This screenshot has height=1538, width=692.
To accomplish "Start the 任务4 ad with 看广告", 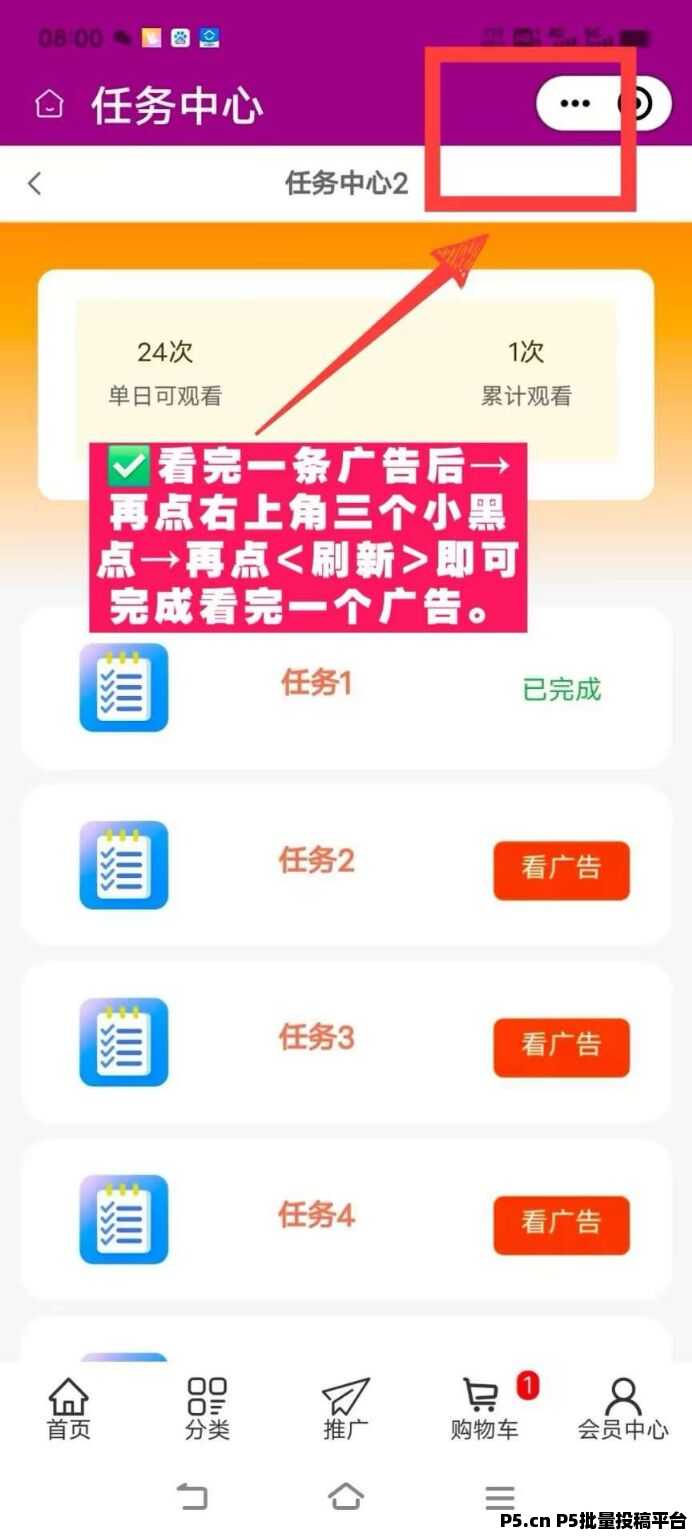I will (x=561, y=1223).
